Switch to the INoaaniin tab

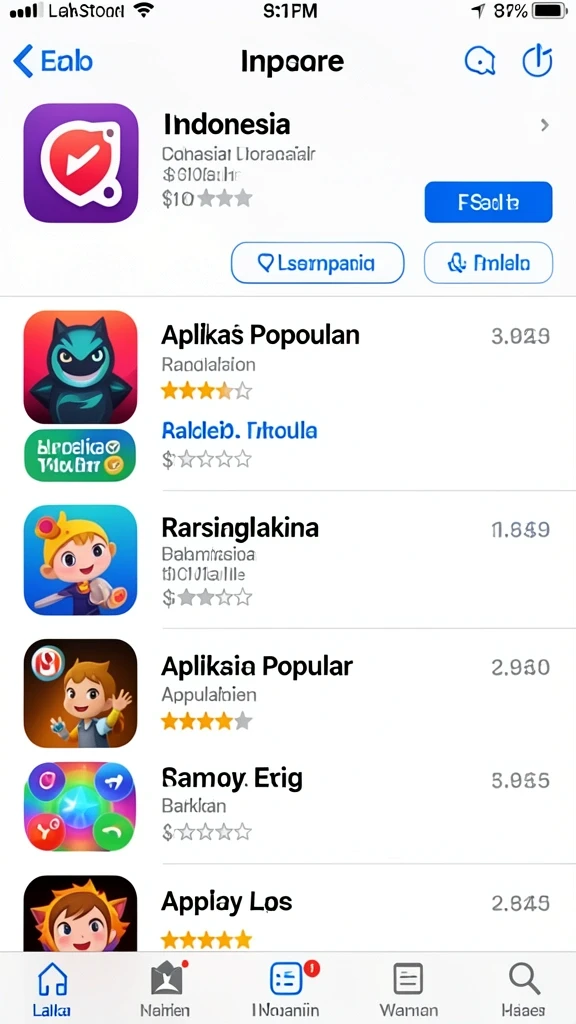tap(286, 988)
